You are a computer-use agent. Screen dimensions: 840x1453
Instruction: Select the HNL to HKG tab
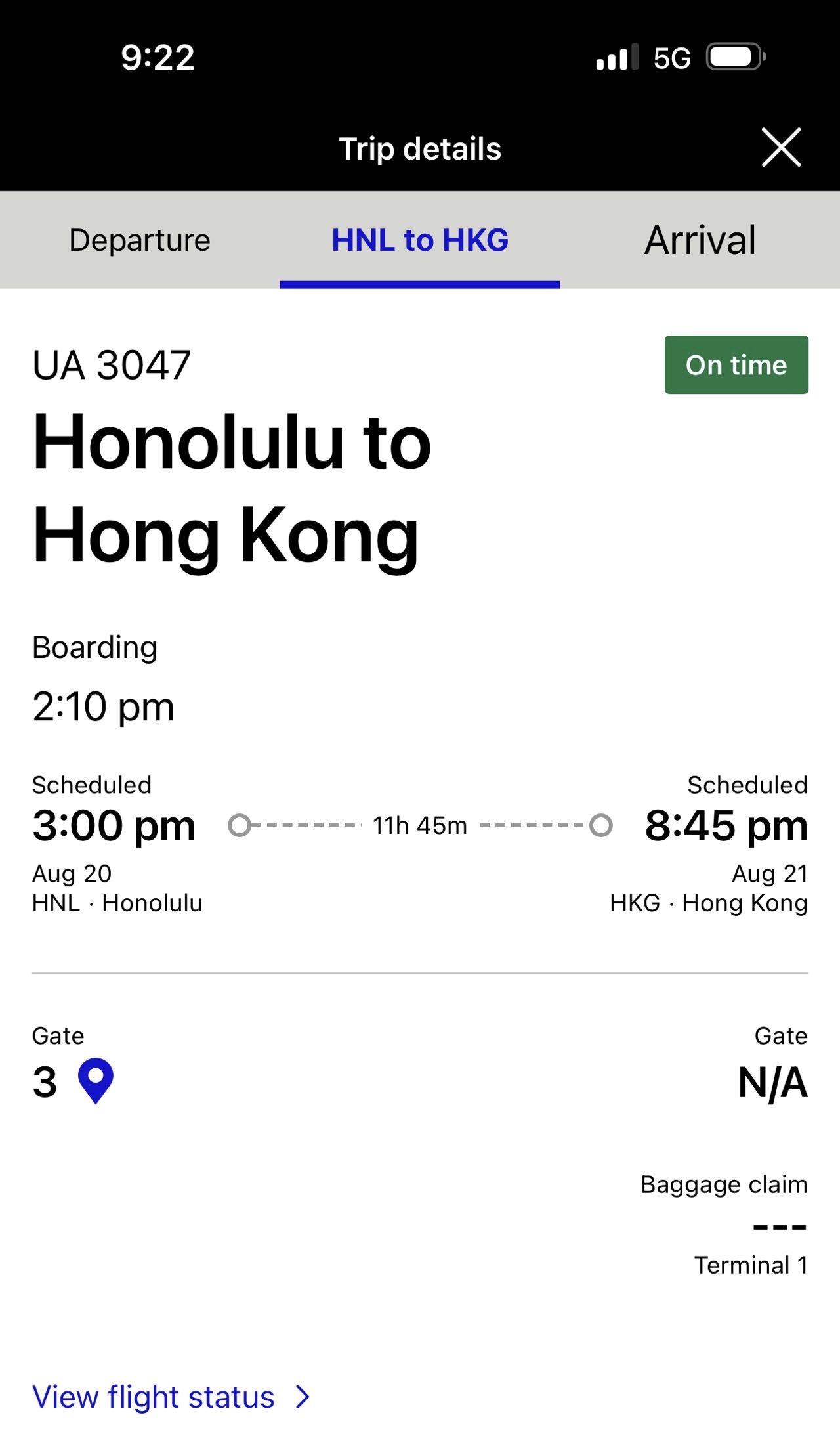(x=420, y=240)
